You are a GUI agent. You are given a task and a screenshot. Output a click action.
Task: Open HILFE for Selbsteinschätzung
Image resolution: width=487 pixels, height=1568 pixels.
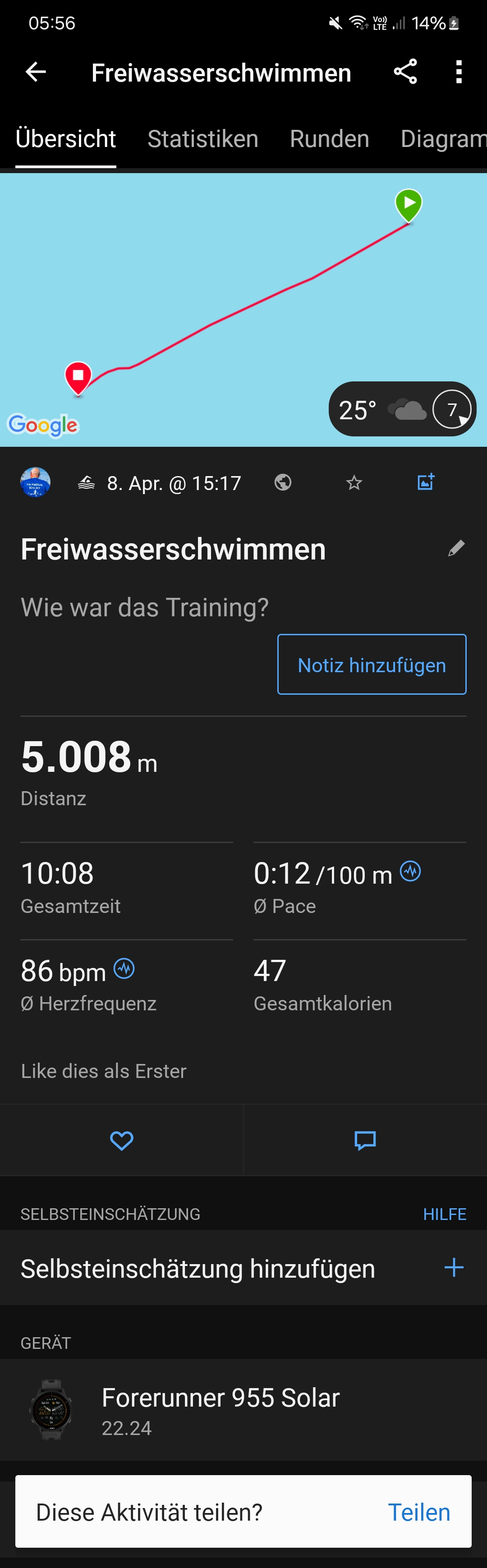[x=445, y=1215]
